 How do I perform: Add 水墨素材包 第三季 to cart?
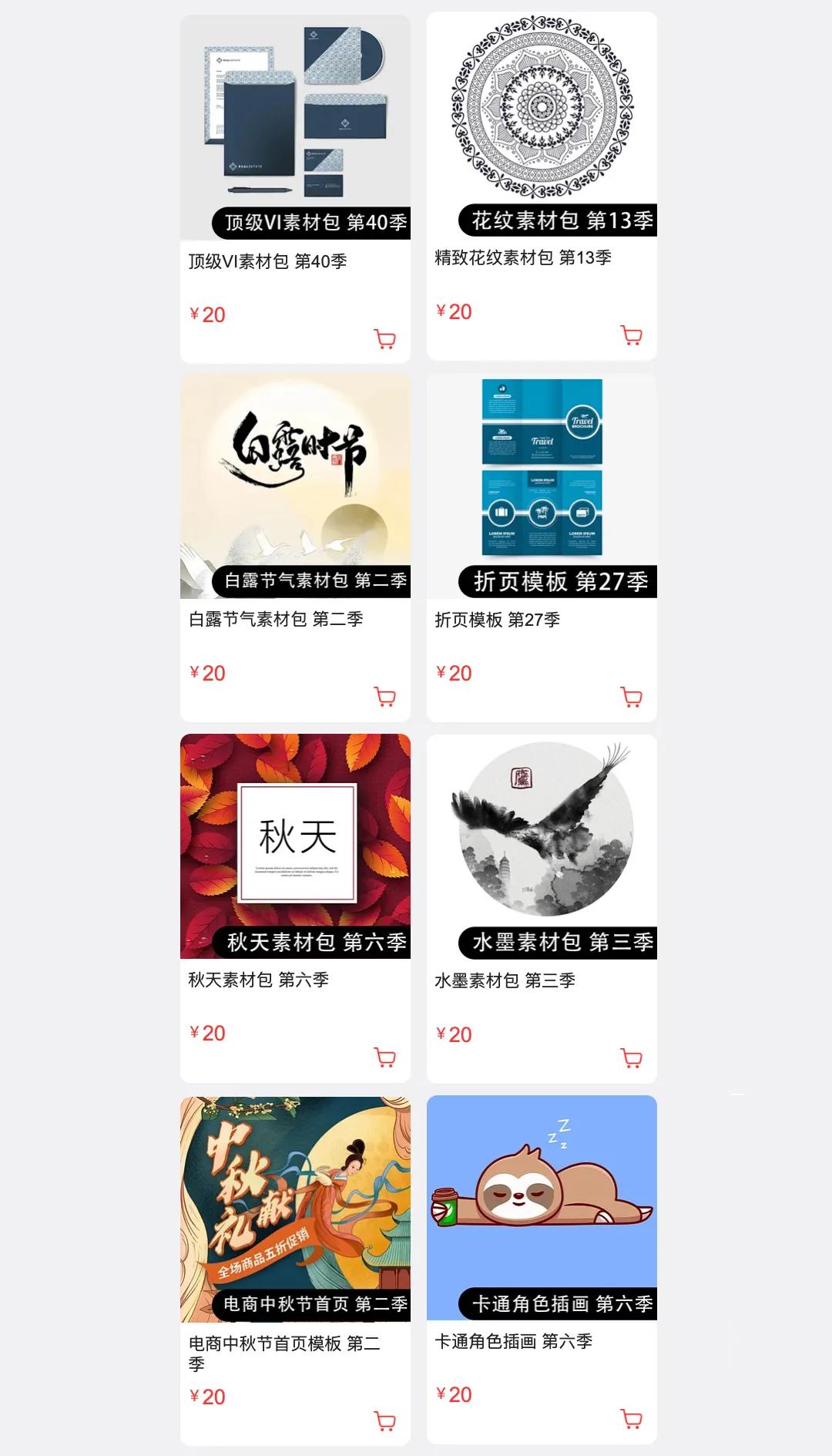(x=632, y=1057)
